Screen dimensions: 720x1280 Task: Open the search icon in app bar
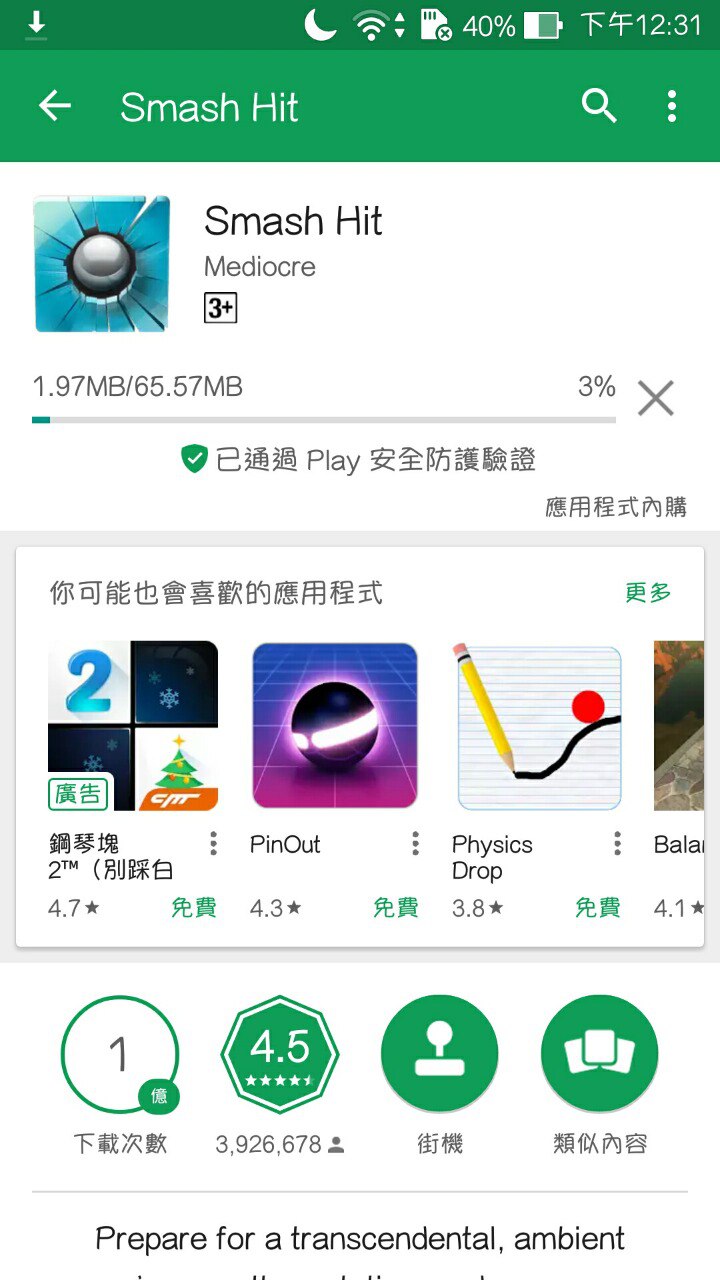pos(599,106)
